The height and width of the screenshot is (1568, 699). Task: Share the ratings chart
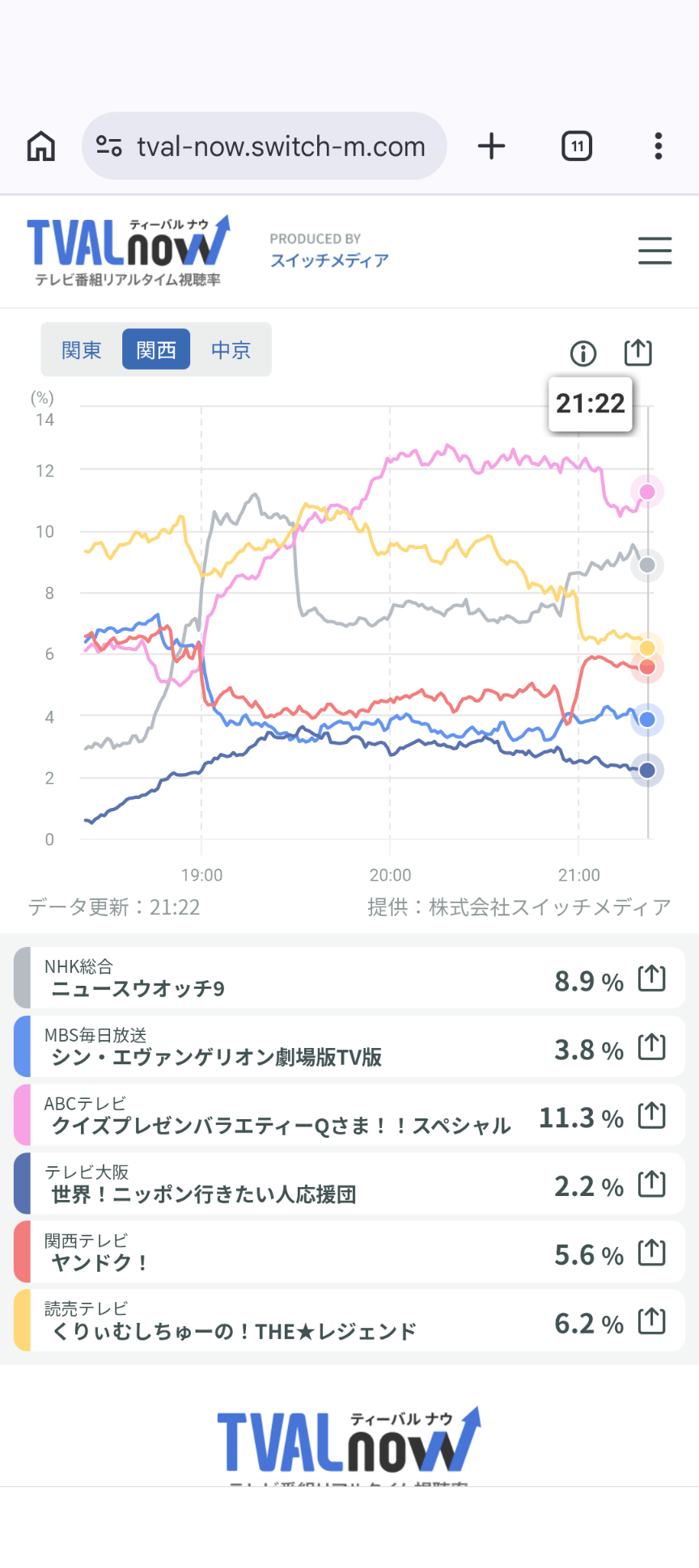[638, 352]
